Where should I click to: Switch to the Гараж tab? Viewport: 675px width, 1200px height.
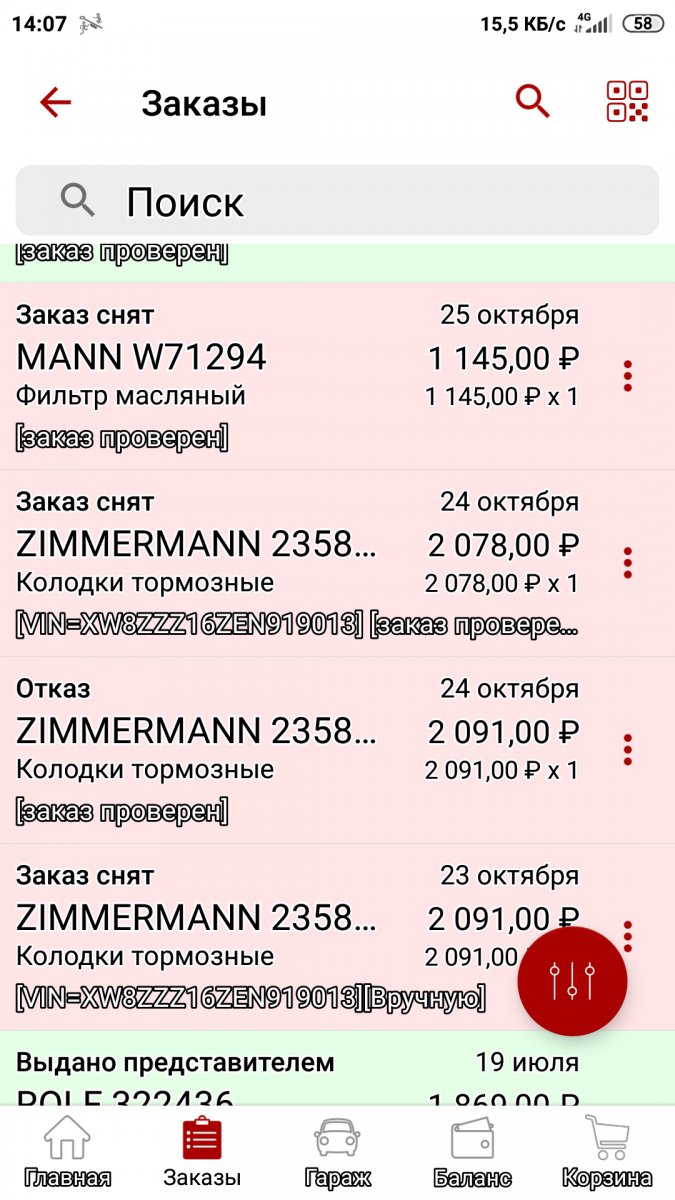337,1152
